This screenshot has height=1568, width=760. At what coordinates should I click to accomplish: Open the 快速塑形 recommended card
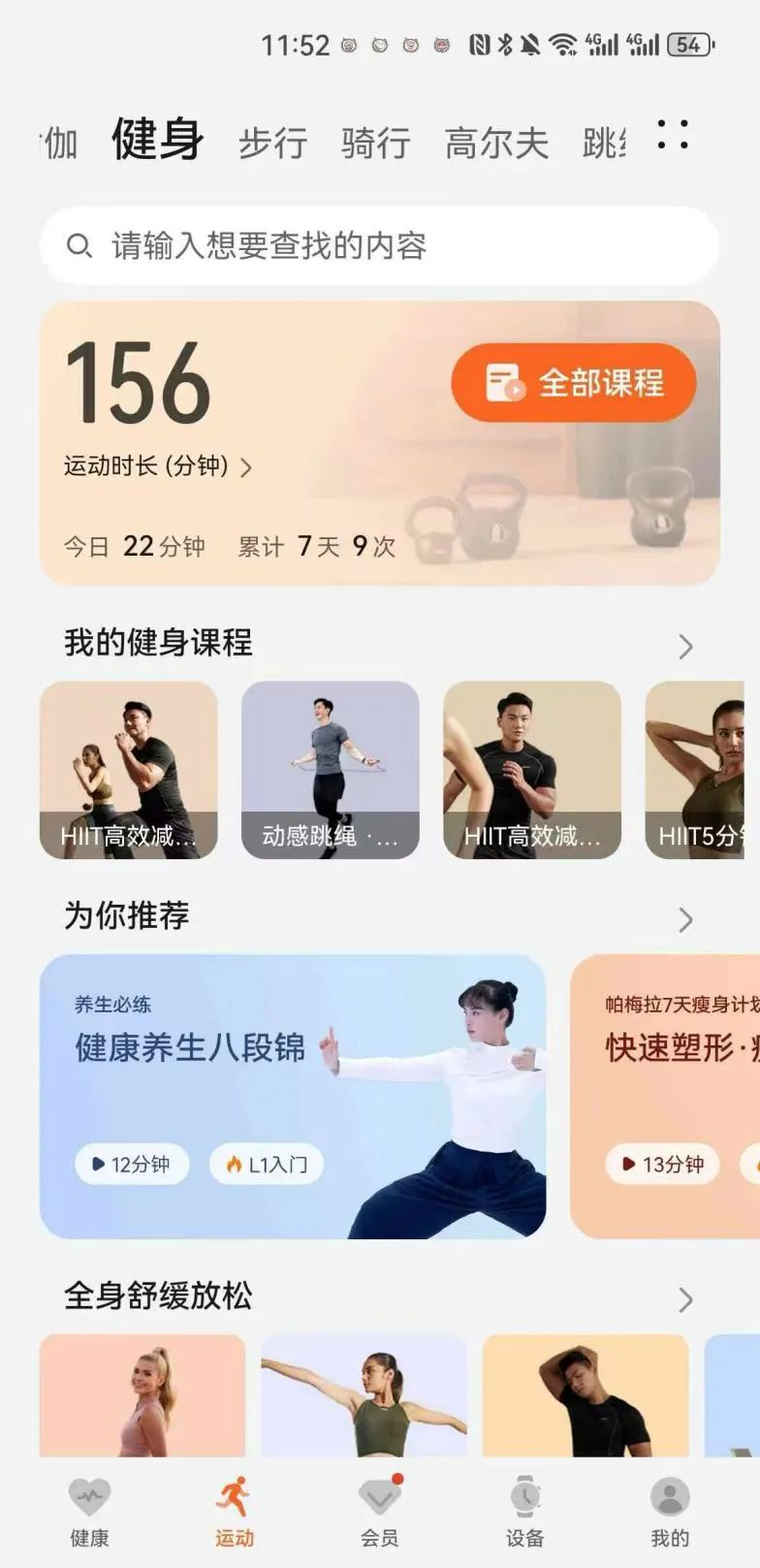point(665,1096)
